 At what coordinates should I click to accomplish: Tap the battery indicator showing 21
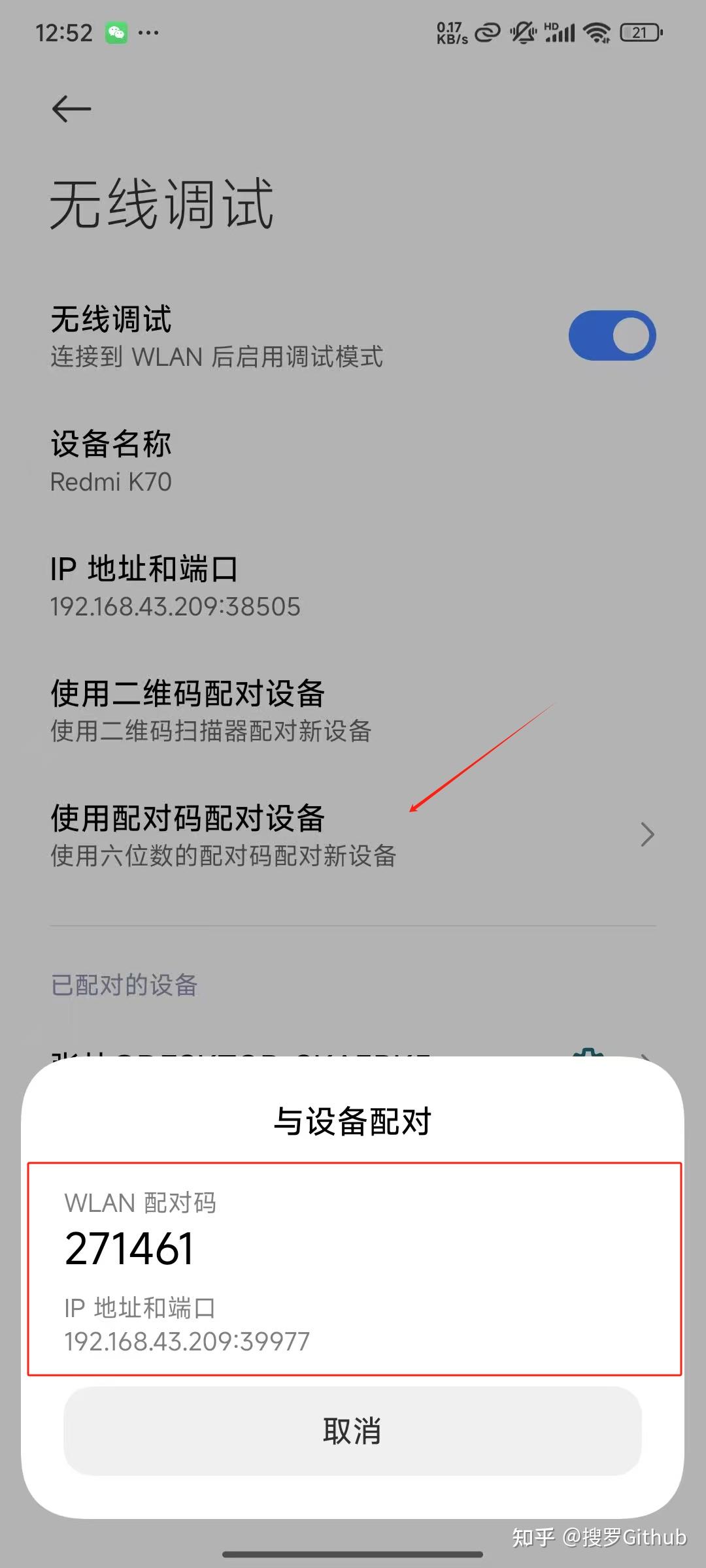click(x=641, y=31)
